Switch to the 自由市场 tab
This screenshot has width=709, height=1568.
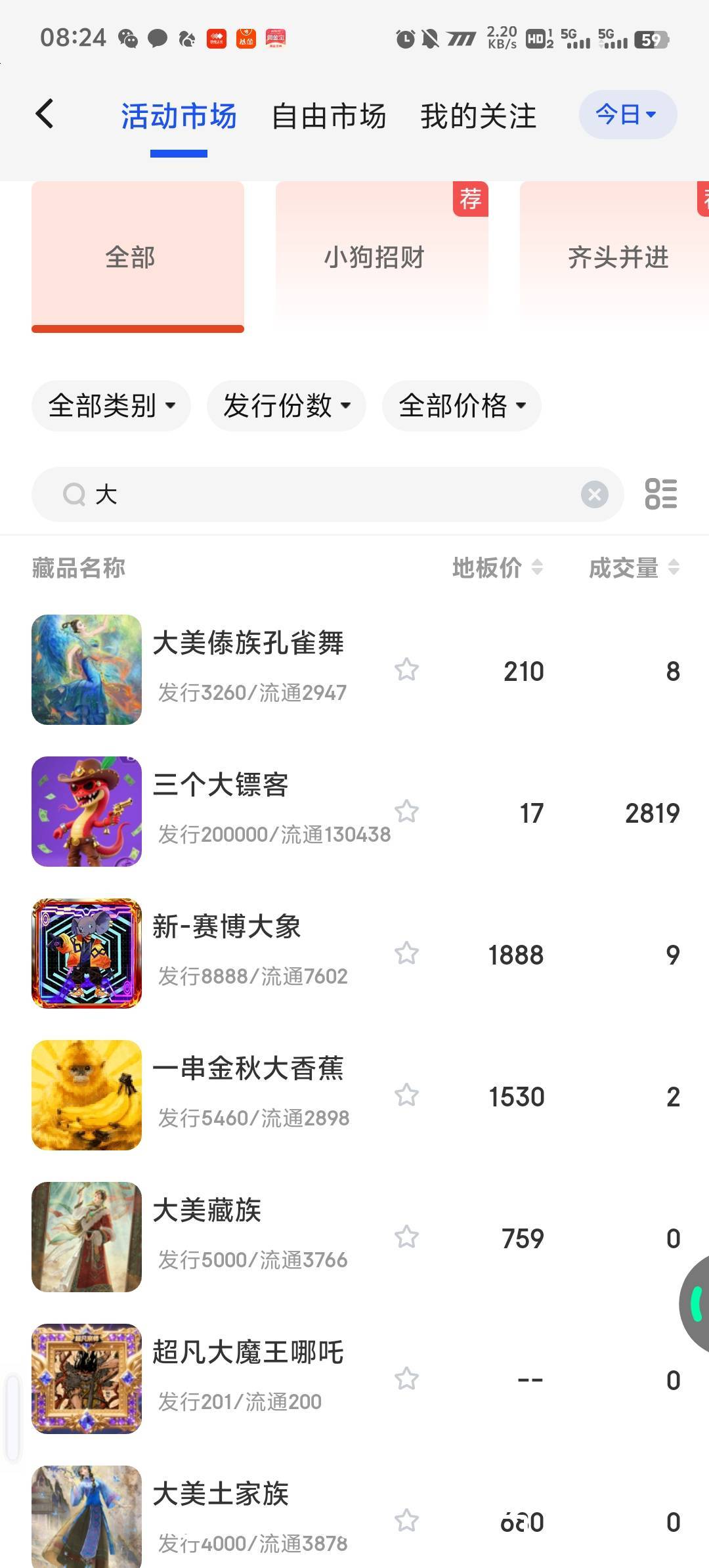328,116
